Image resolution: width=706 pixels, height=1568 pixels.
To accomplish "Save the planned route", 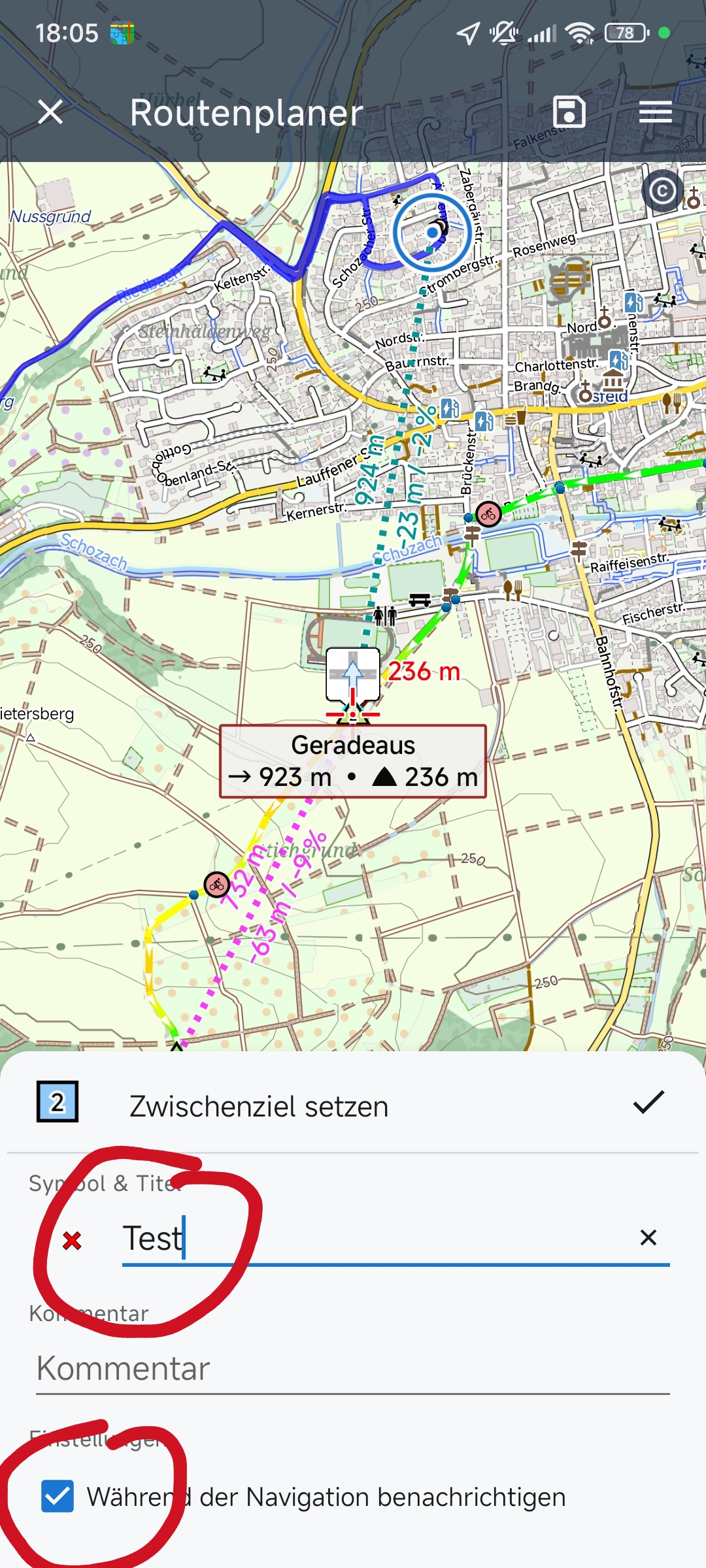I will tap(569, 112).
